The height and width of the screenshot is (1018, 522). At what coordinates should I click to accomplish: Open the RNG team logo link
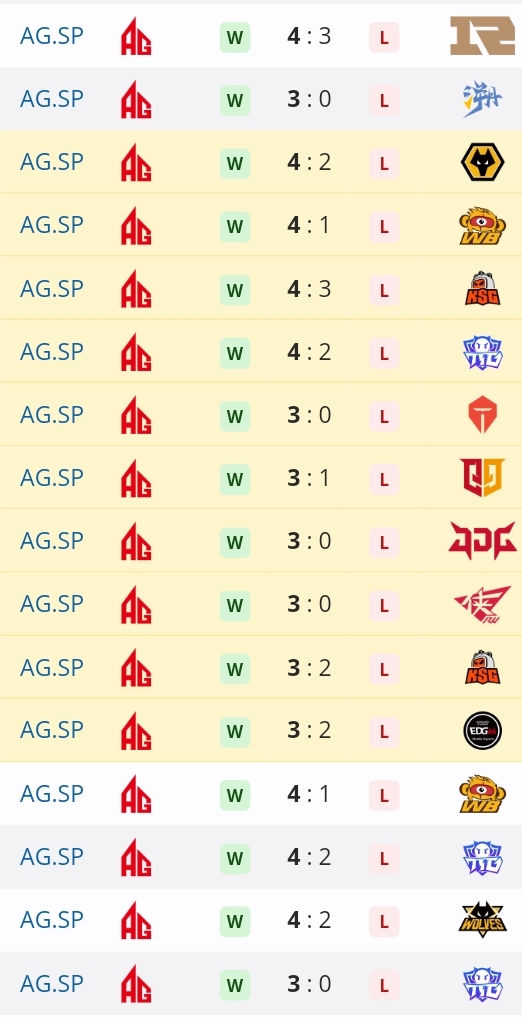coord(482,36)
